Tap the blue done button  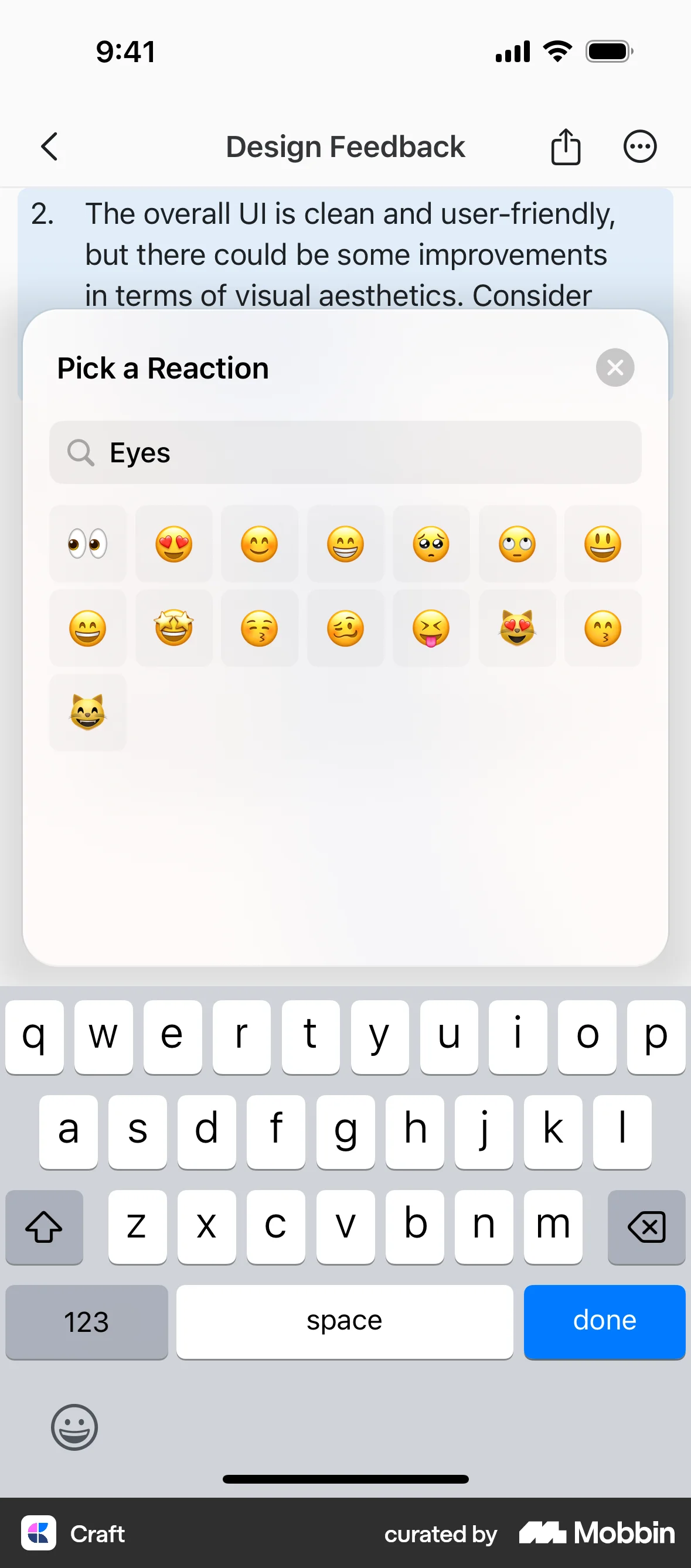pyautogui.click(x=604, y=1321)
